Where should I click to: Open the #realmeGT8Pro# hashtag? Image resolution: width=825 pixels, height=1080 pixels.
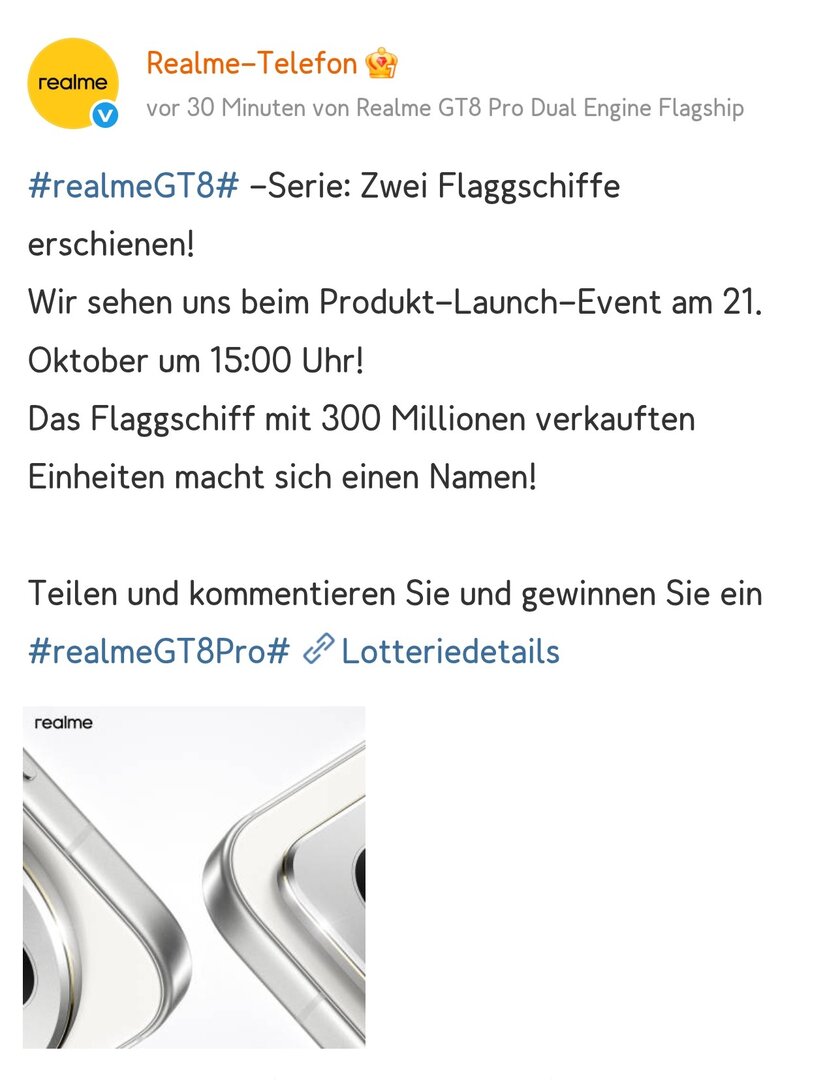[x=159, y=652]
